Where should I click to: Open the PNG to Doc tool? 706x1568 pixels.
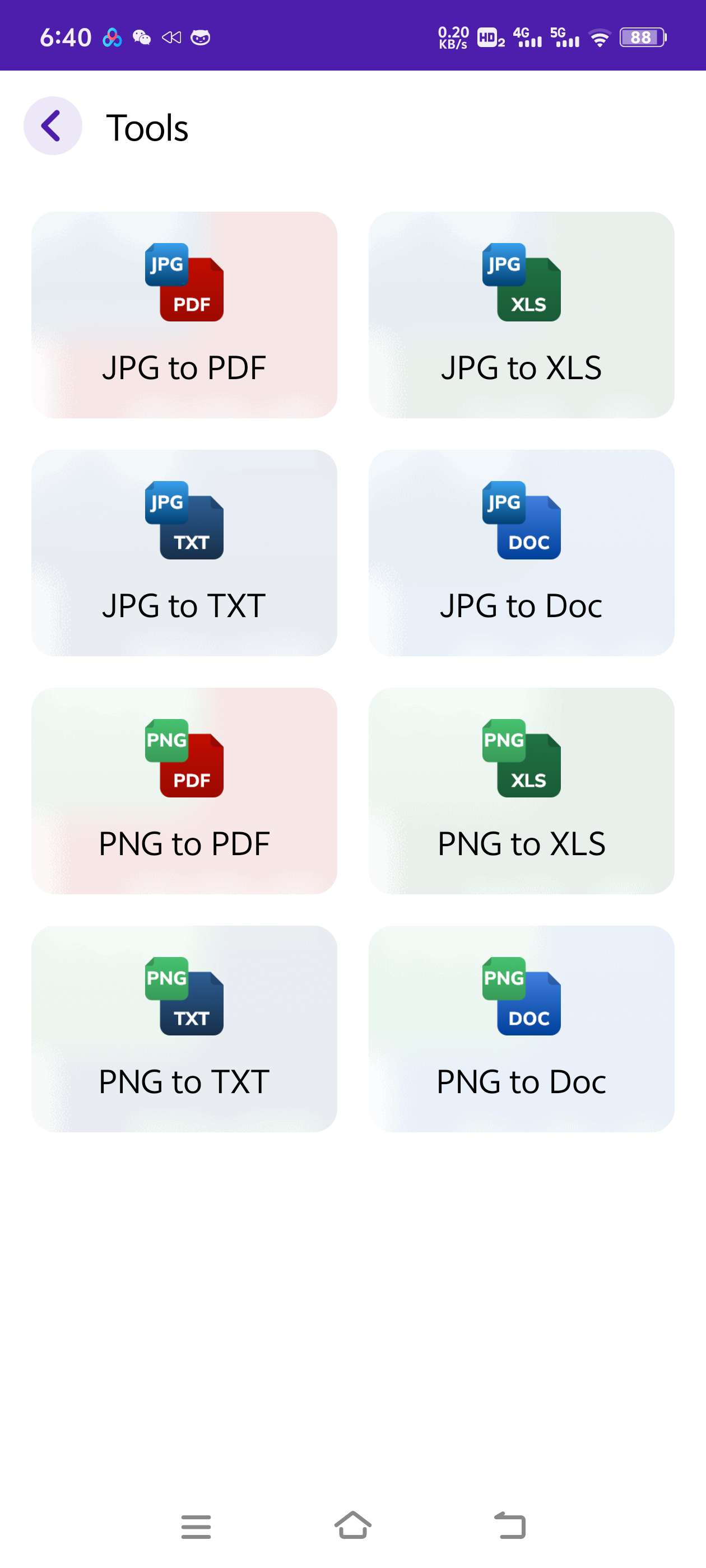(x=521, y=1029)
